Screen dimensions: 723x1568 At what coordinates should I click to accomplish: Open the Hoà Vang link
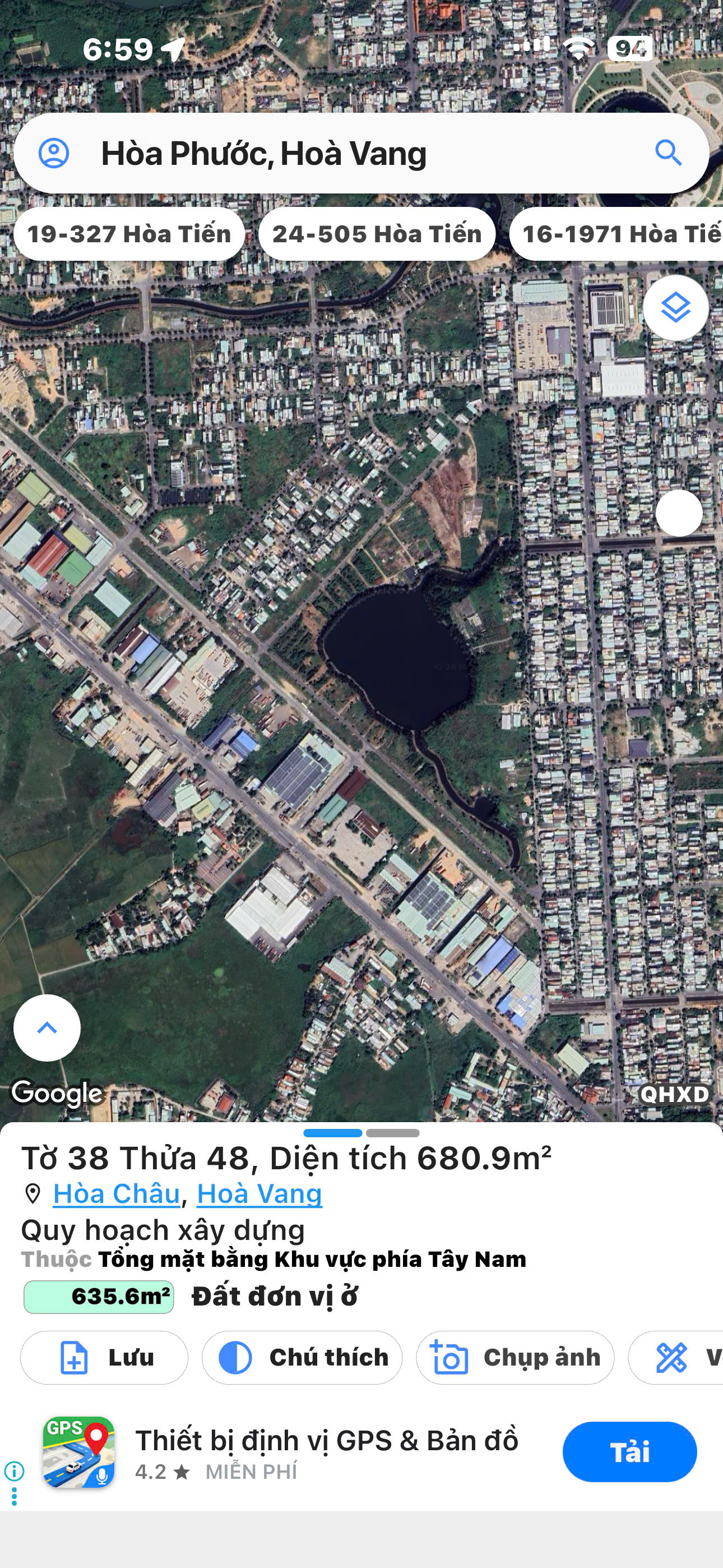pyautogui.click(x=259, y=1193)
